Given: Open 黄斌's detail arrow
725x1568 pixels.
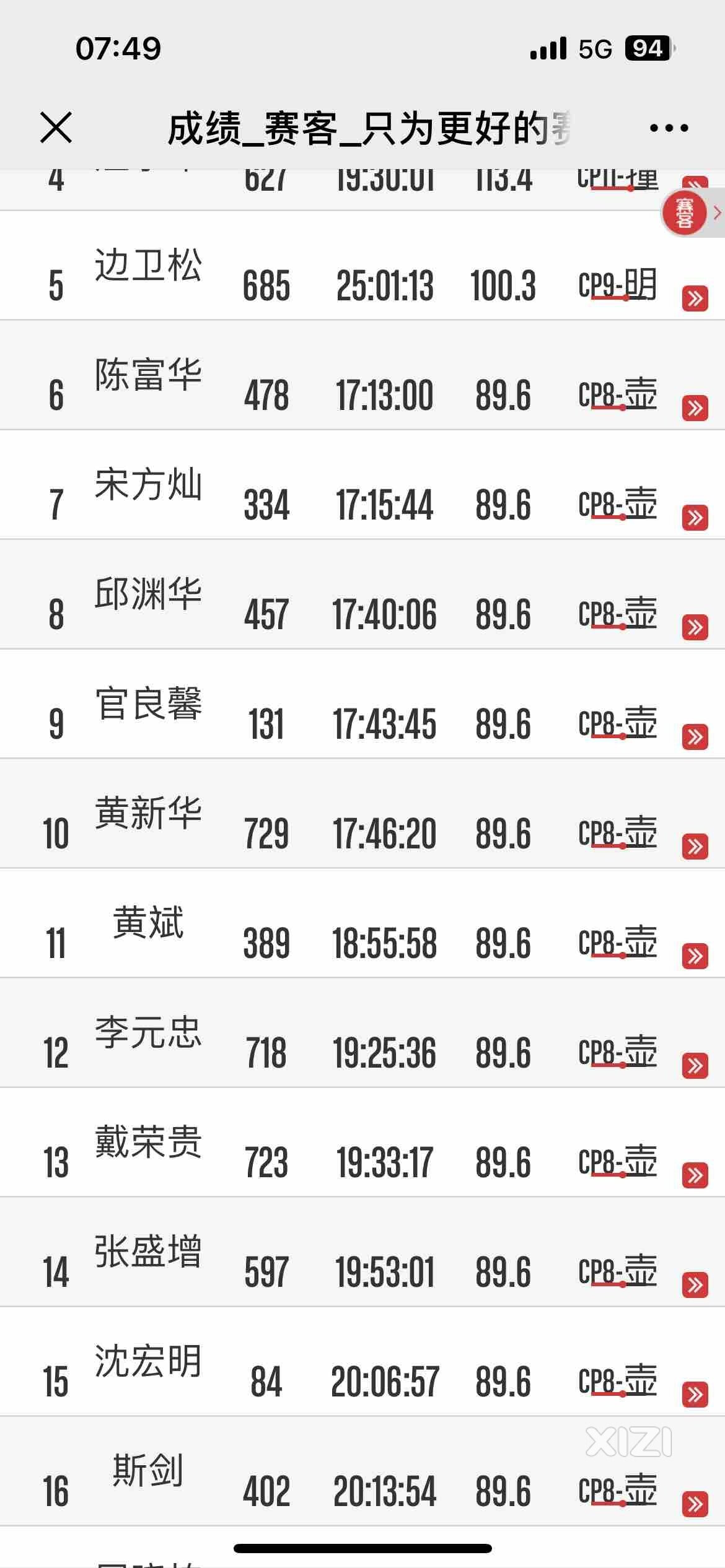Looking at the screenshot, I should pyautogui.click(x=695, y=956).
